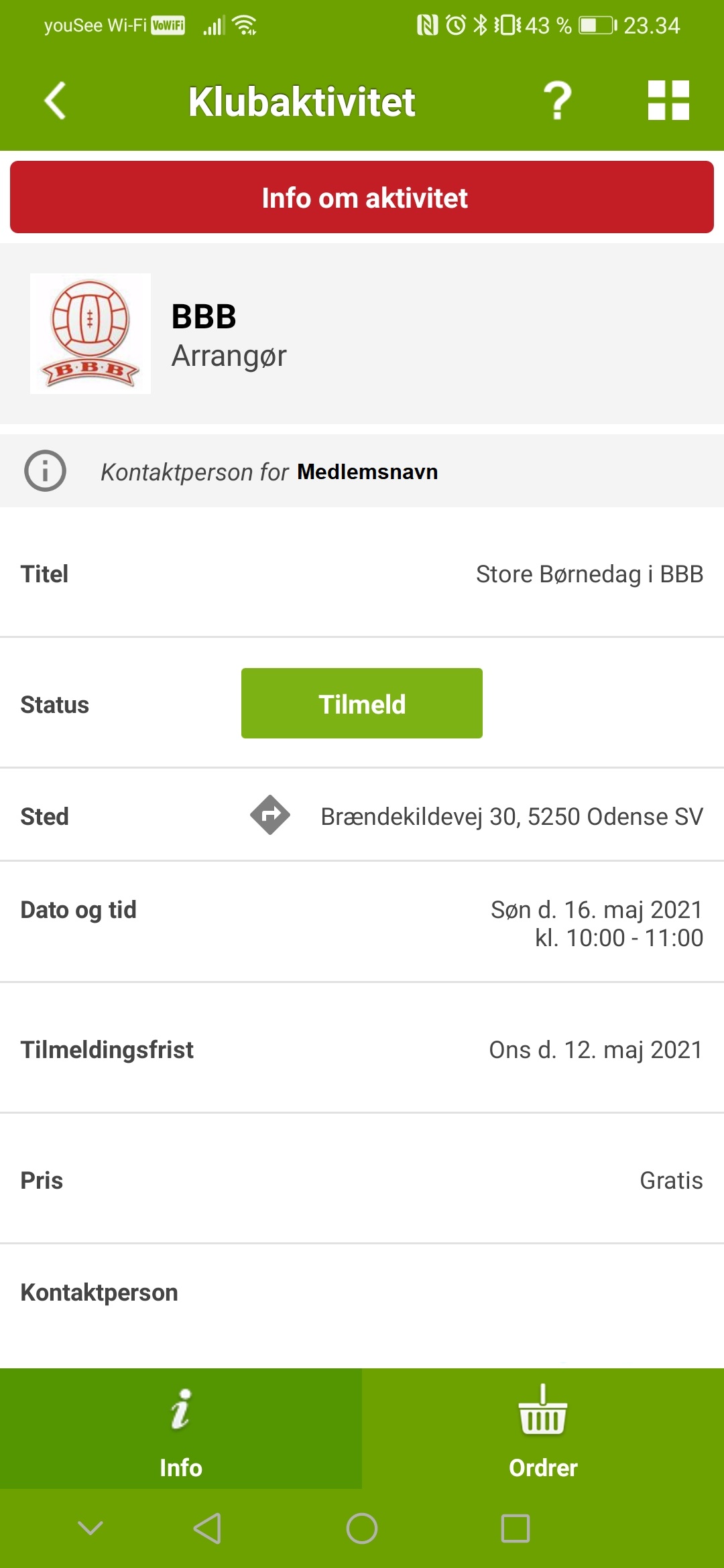Viewport: 724px width, 1568px height.
Task: Open the BBB organizer card
Action: [x=362, y=334]
